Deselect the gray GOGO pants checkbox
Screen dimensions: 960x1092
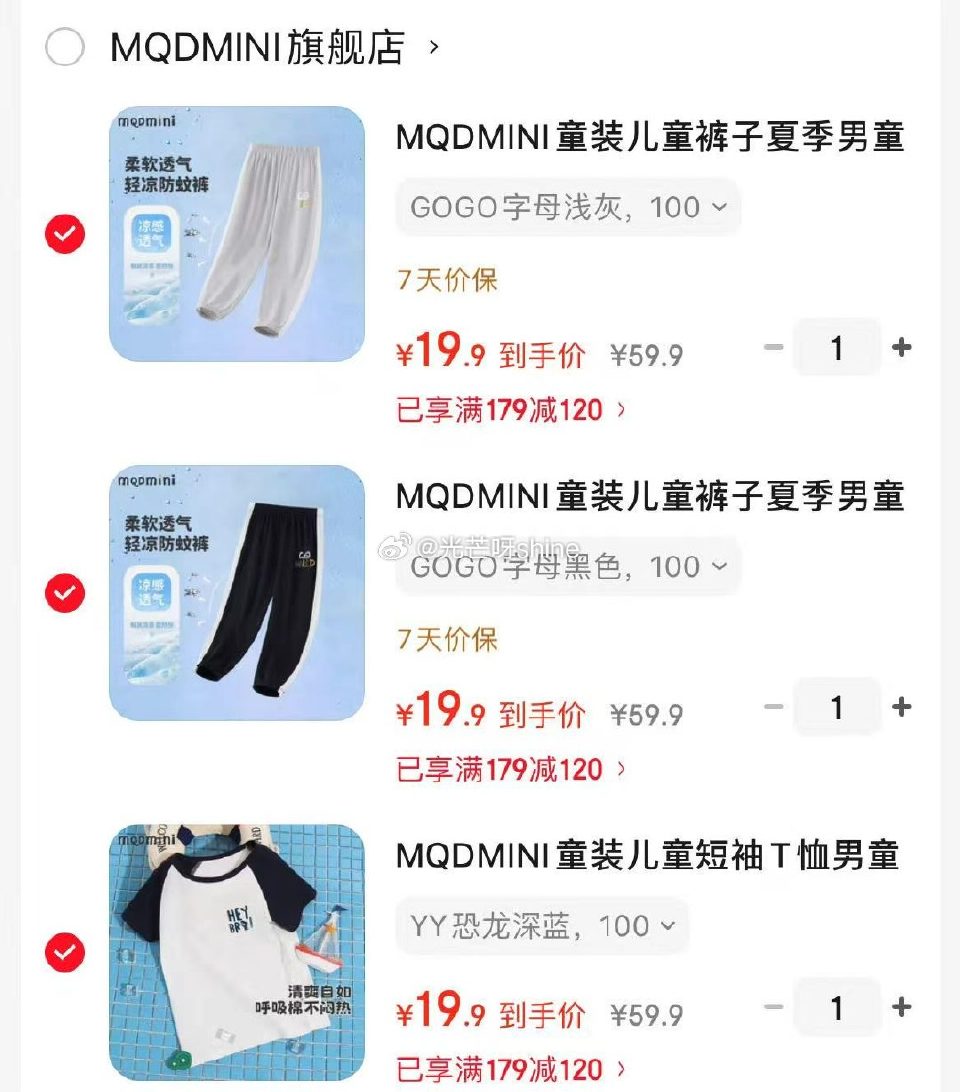pyautogui.click(x=65, y=233)
